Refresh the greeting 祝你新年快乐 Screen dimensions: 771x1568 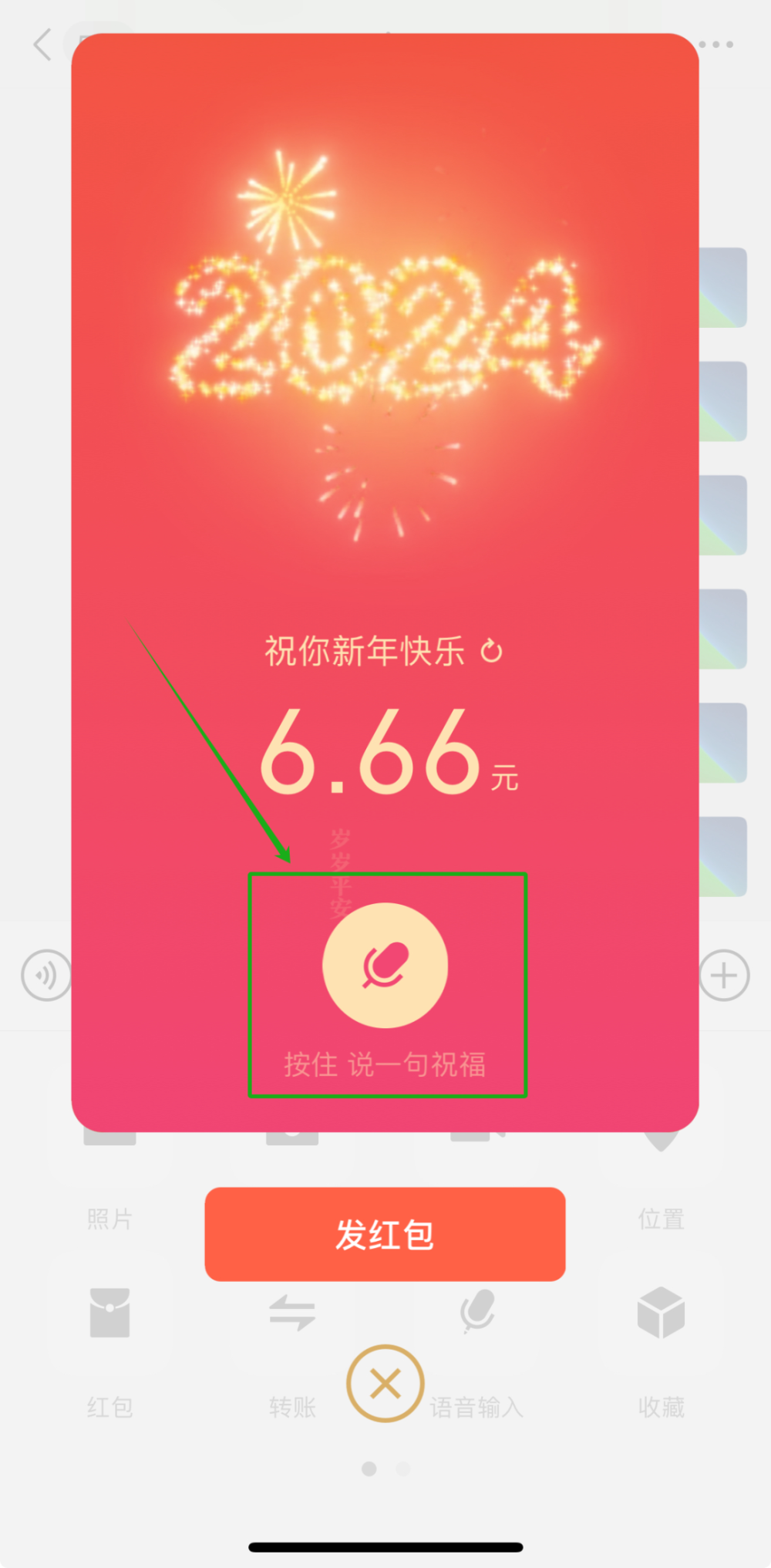tap(491, 652)
